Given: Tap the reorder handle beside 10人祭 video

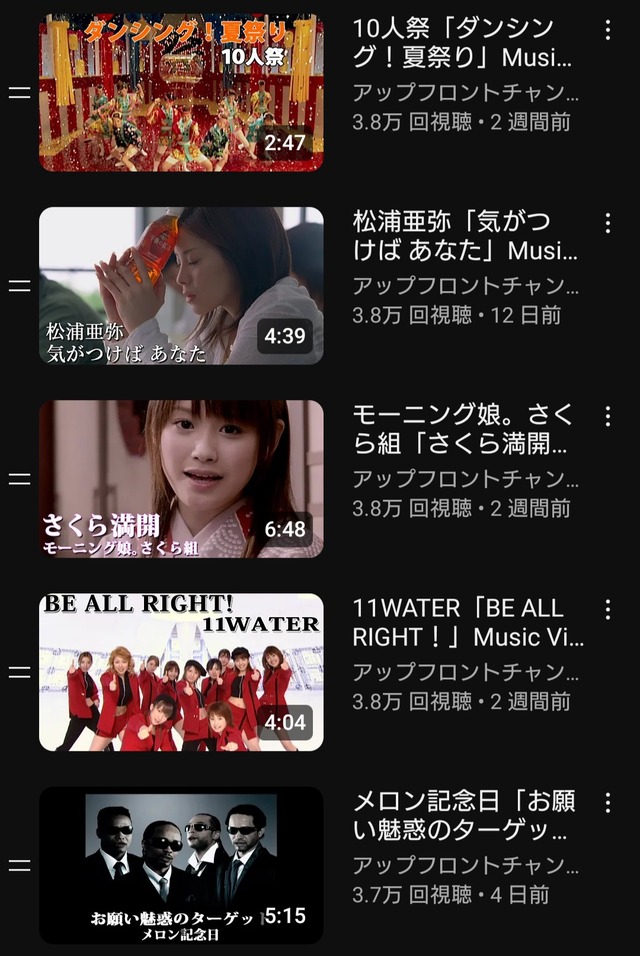Looking at the screenshot, I should pos(19,93).
